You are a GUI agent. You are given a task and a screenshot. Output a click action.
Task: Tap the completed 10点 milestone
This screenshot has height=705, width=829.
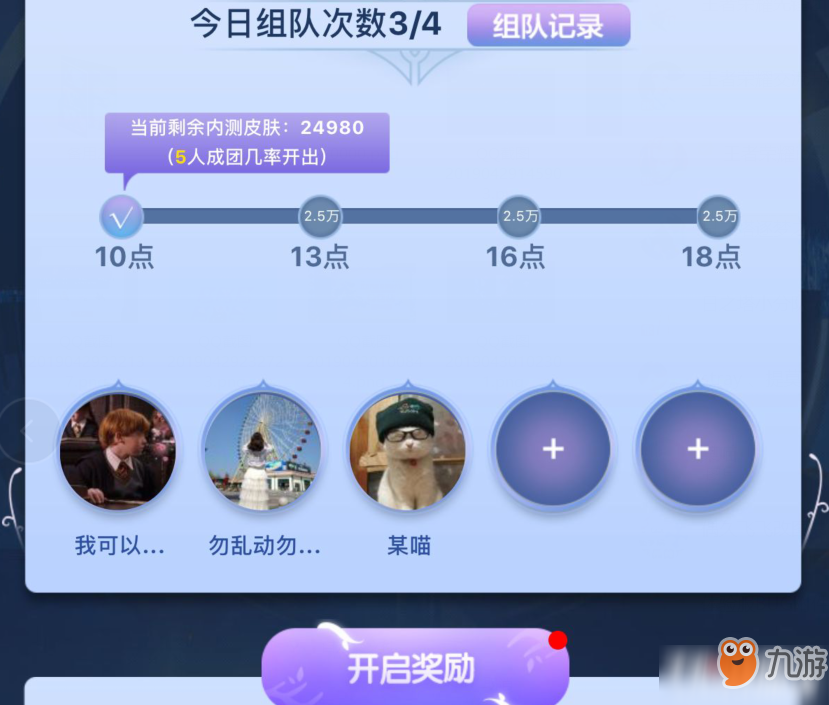tap(122, 216)
